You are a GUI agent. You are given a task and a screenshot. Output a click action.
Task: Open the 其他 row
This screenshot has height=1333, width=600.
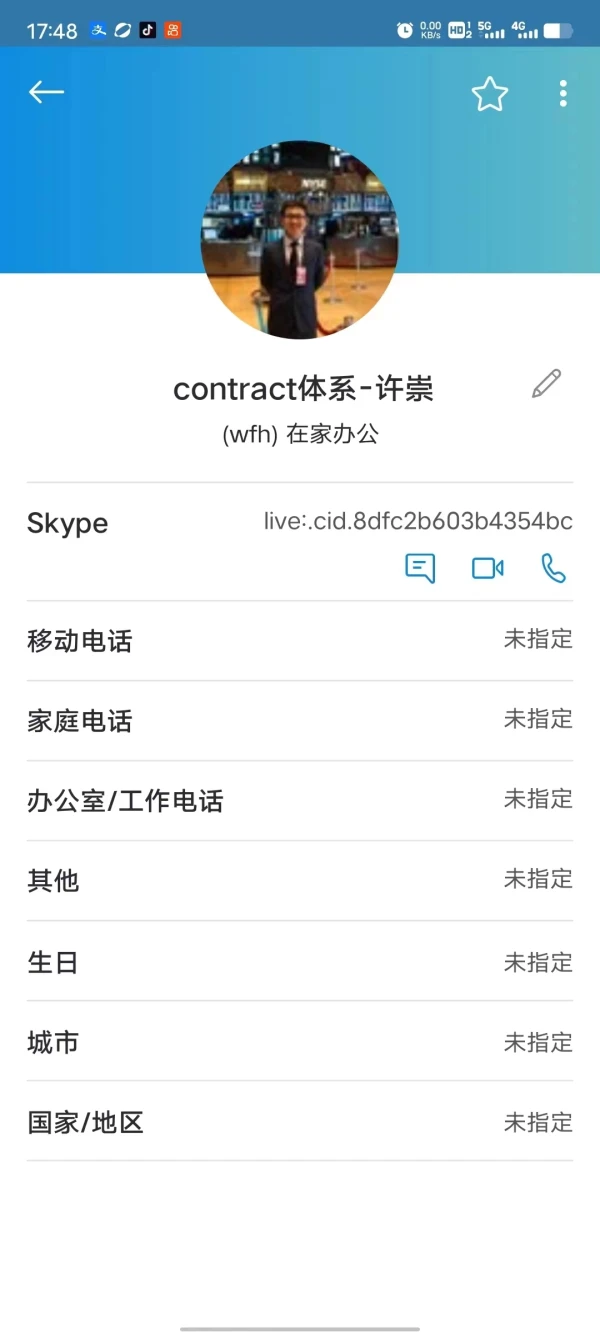[x=300, y=881]
